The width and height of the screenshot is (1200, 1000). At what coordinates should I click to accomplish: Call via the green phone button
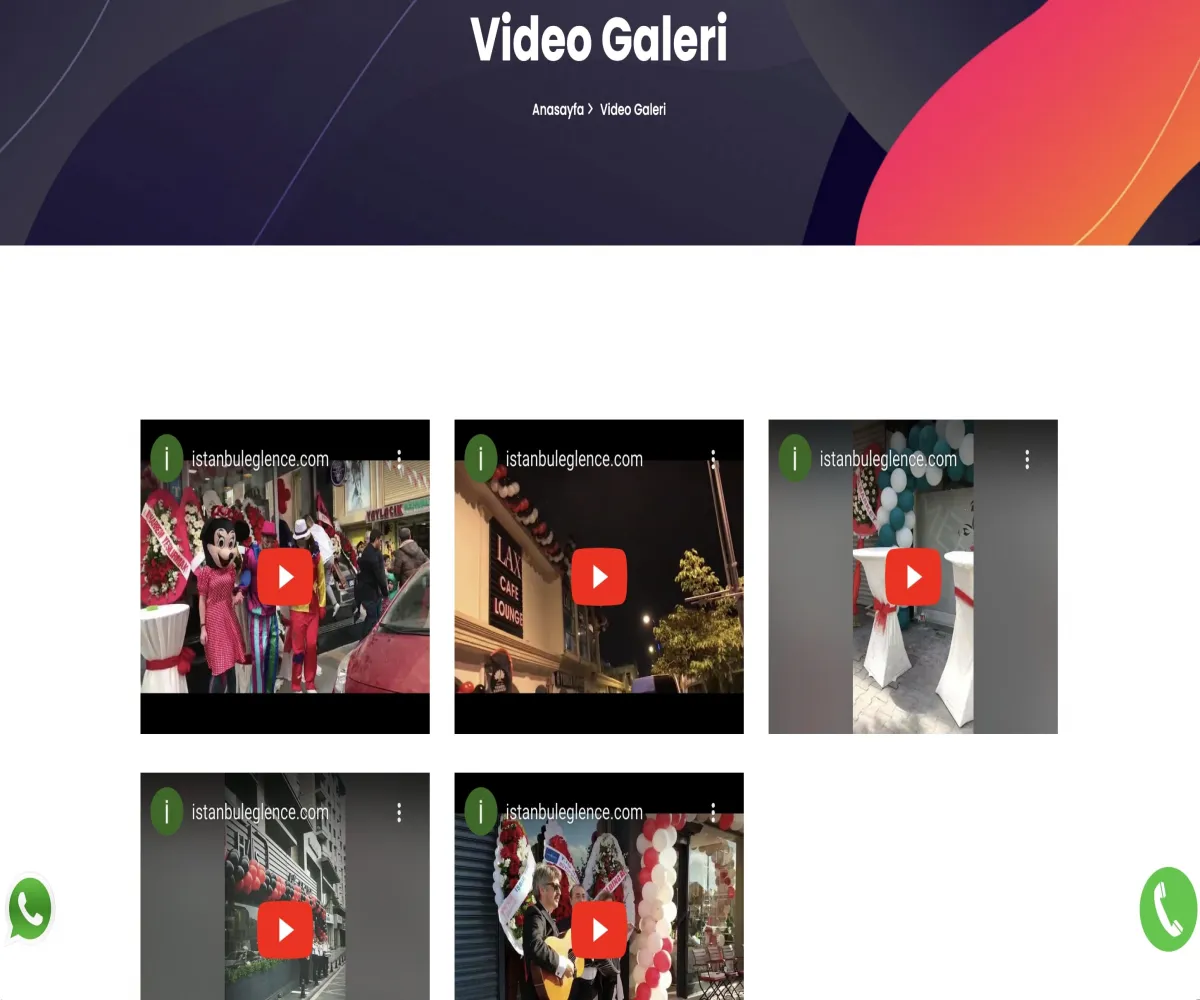tap(1168, 909)
